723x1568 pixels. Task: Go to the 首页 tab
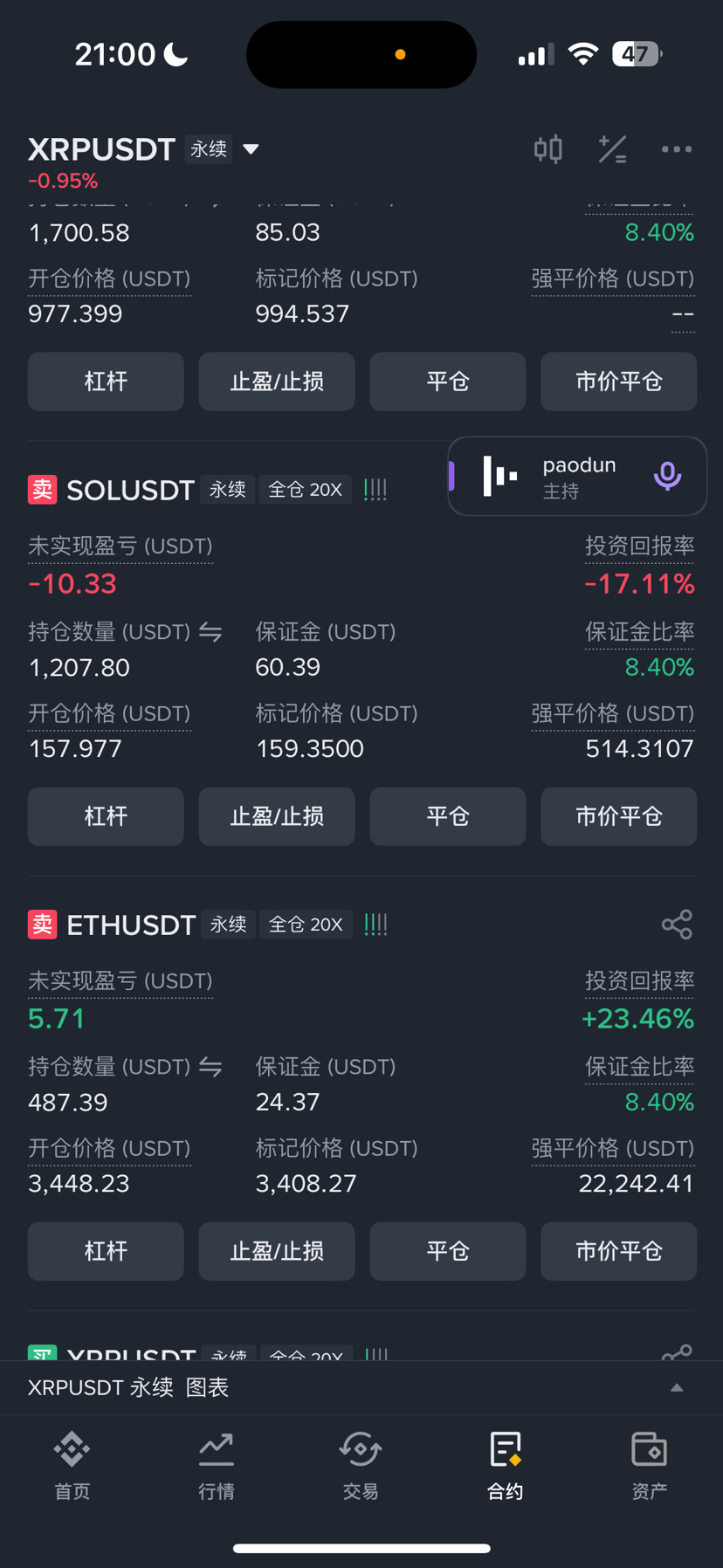click(72, 1466)
